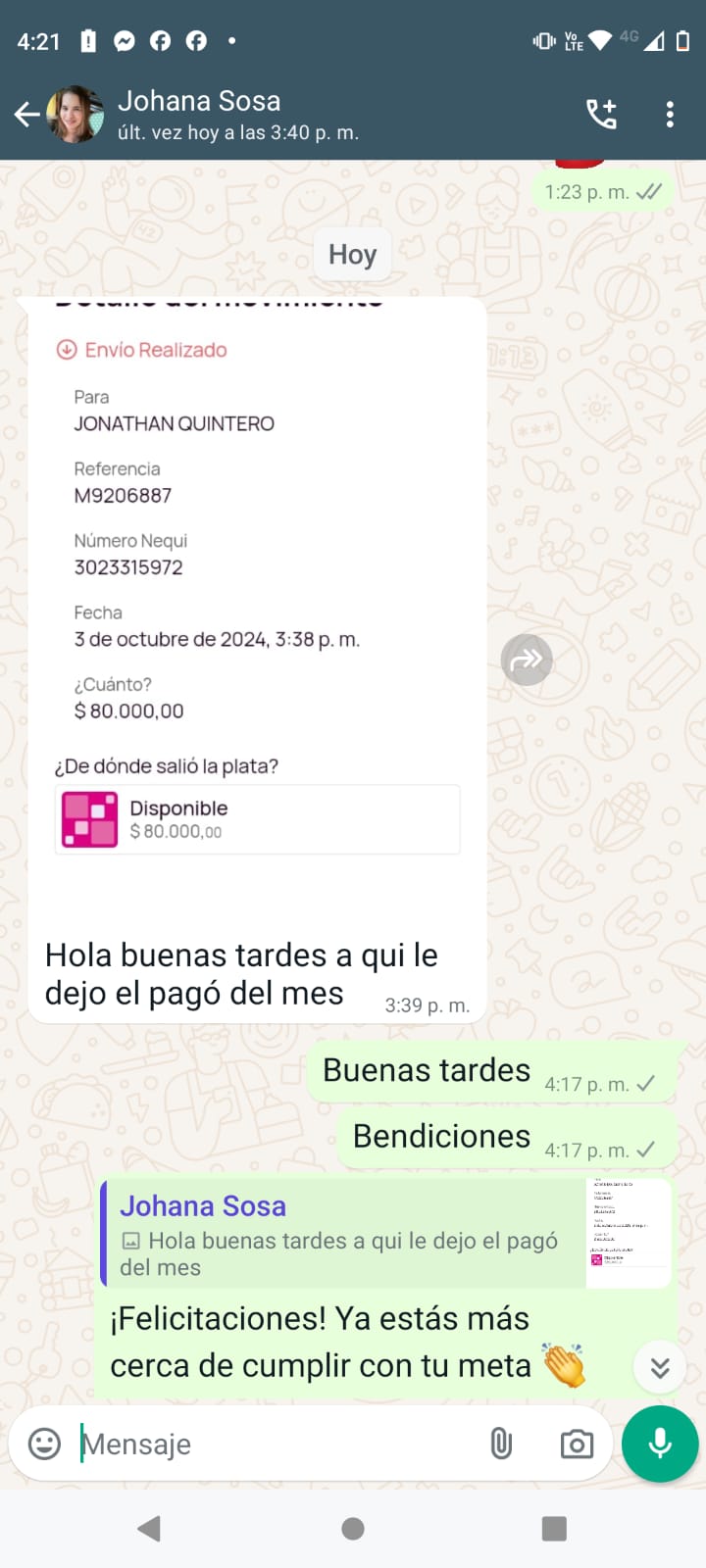This screenshot has width=706, height=1568.
Task: Open the system recent apps
Action: pyautogui.click(x=554, y=1529)
